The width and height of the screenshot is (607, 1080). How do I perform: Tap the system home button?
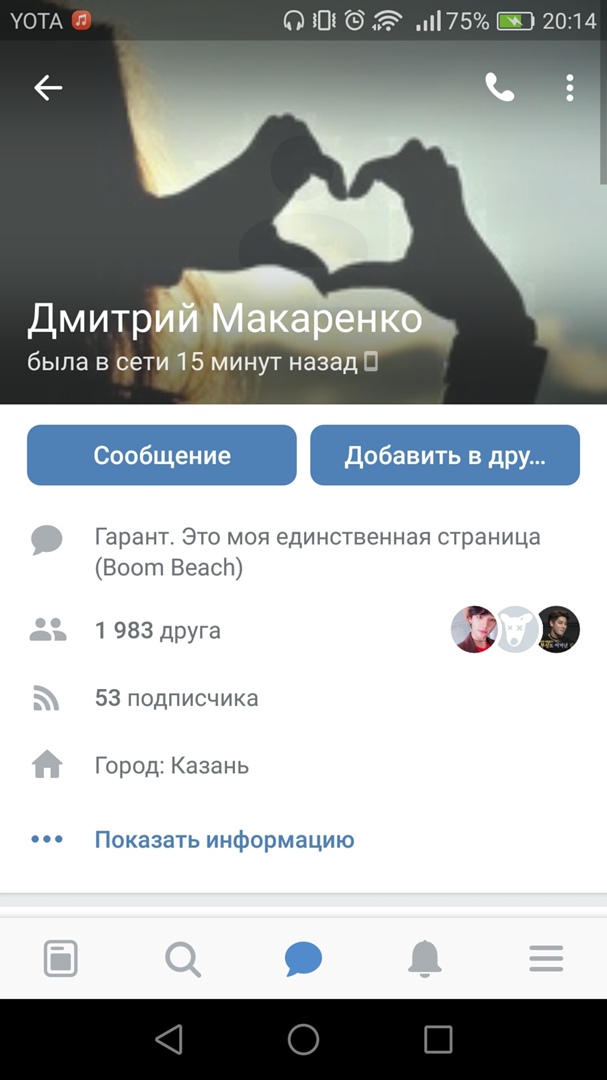[x=303, y=1040]
